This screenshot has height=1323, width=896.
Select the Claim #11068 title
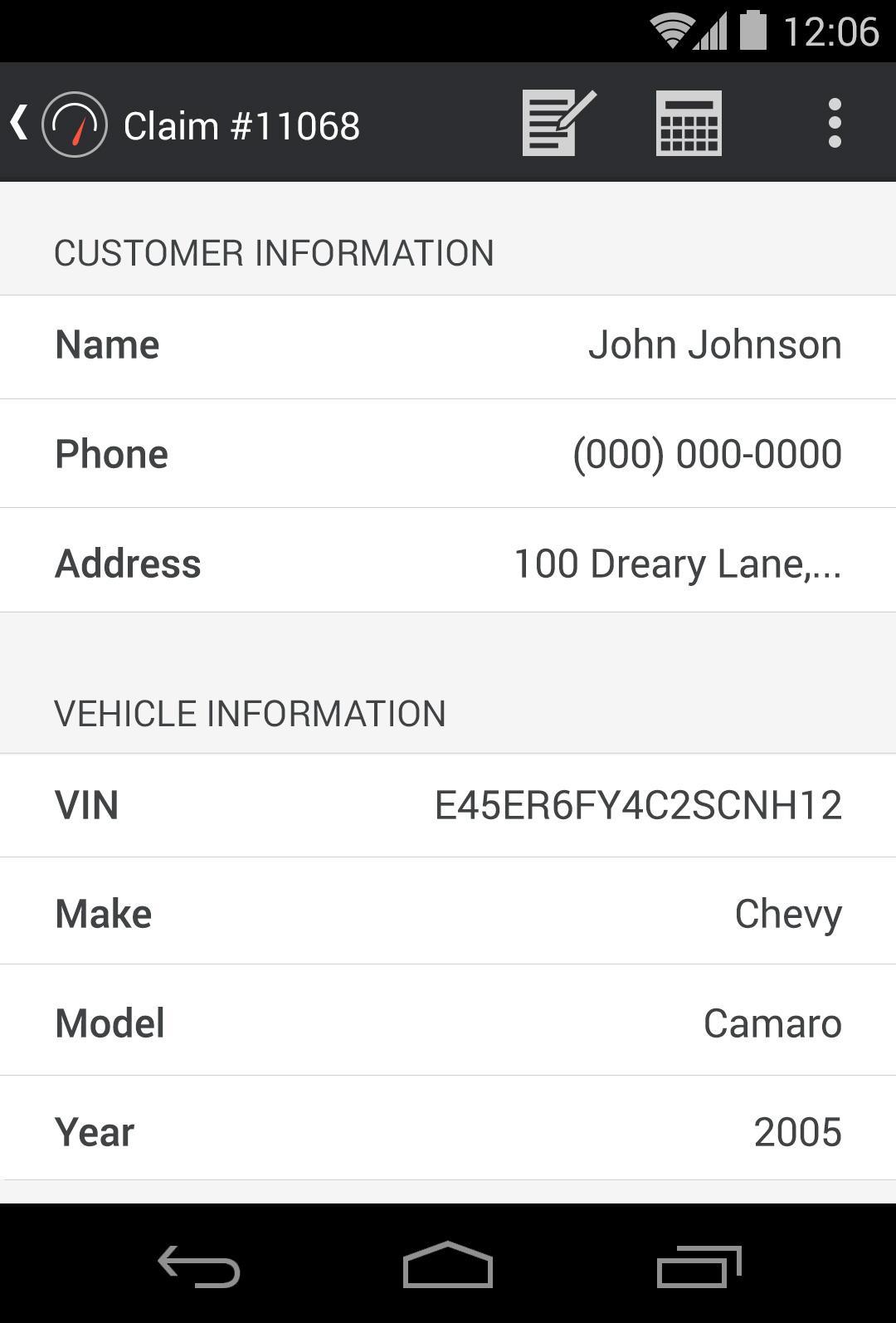point(241,124)
